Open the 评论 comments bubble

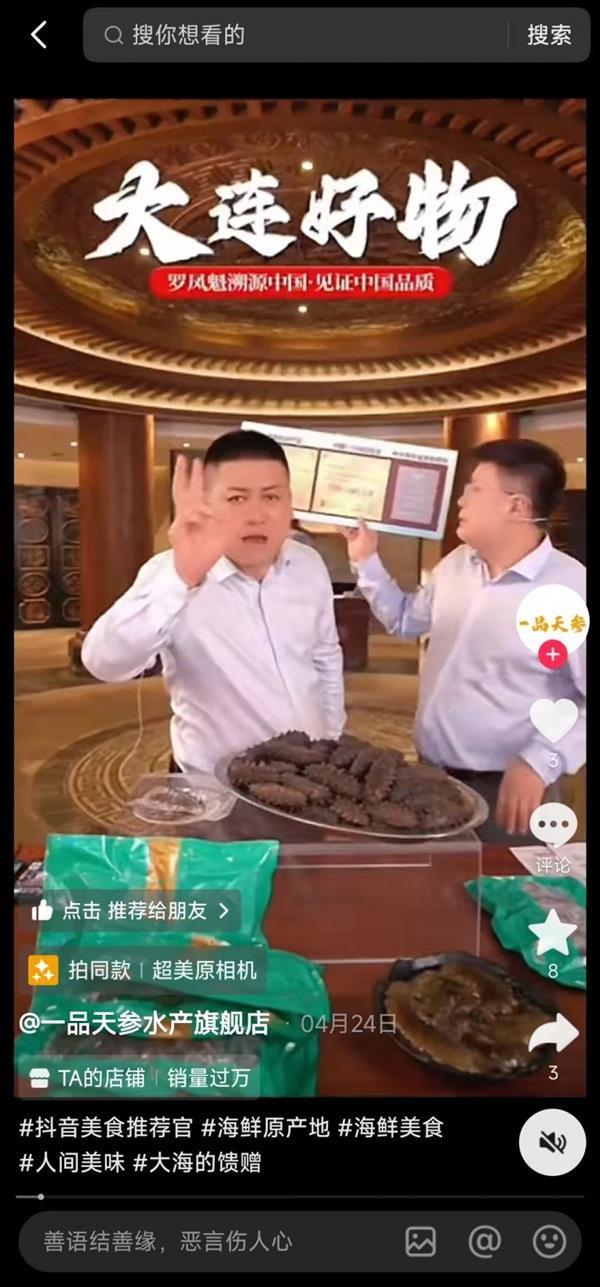pyautogui.click(x=553, y=828)
